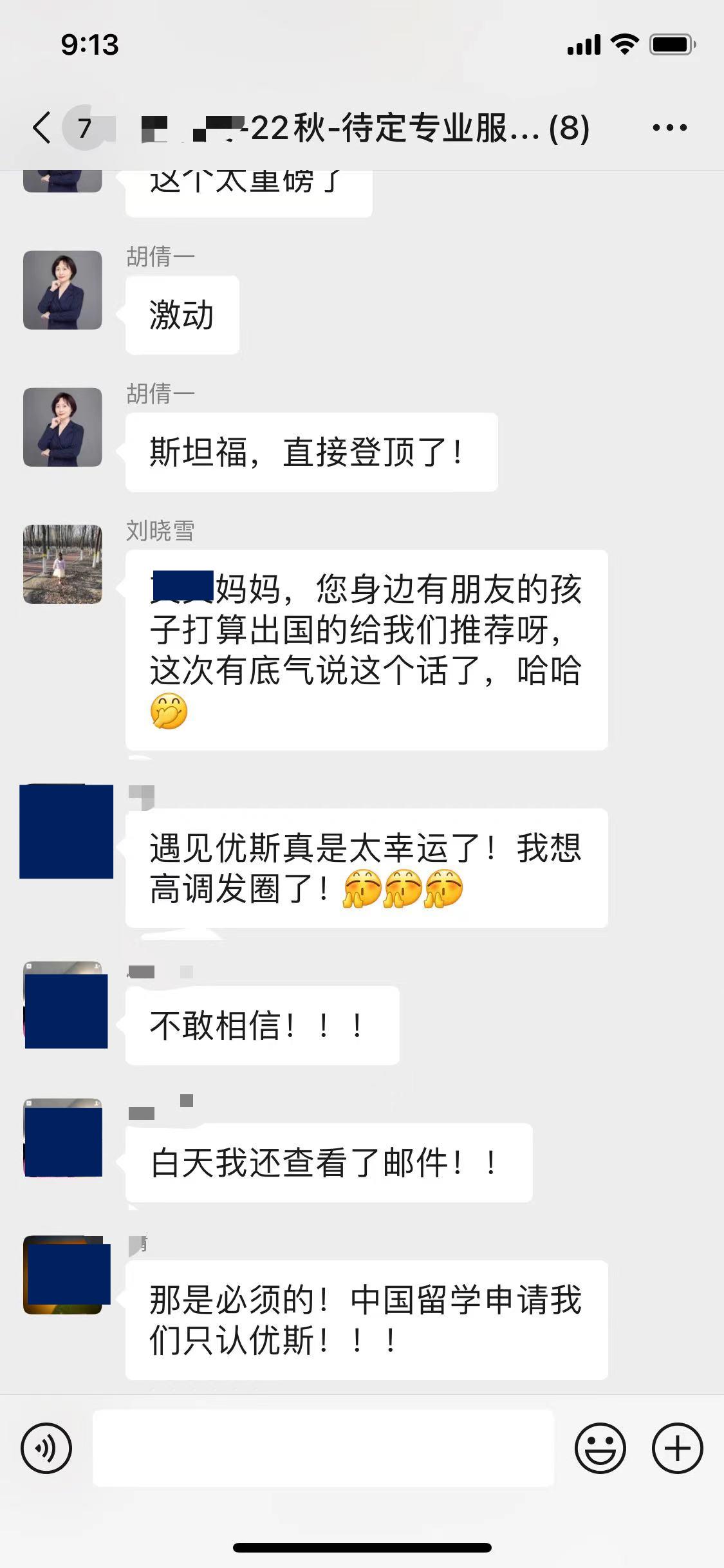Screen dimensions: 724x1568
Task: Open avatar beside 遇见优斯真是太幸运了 message
Action: click(66, 831)
